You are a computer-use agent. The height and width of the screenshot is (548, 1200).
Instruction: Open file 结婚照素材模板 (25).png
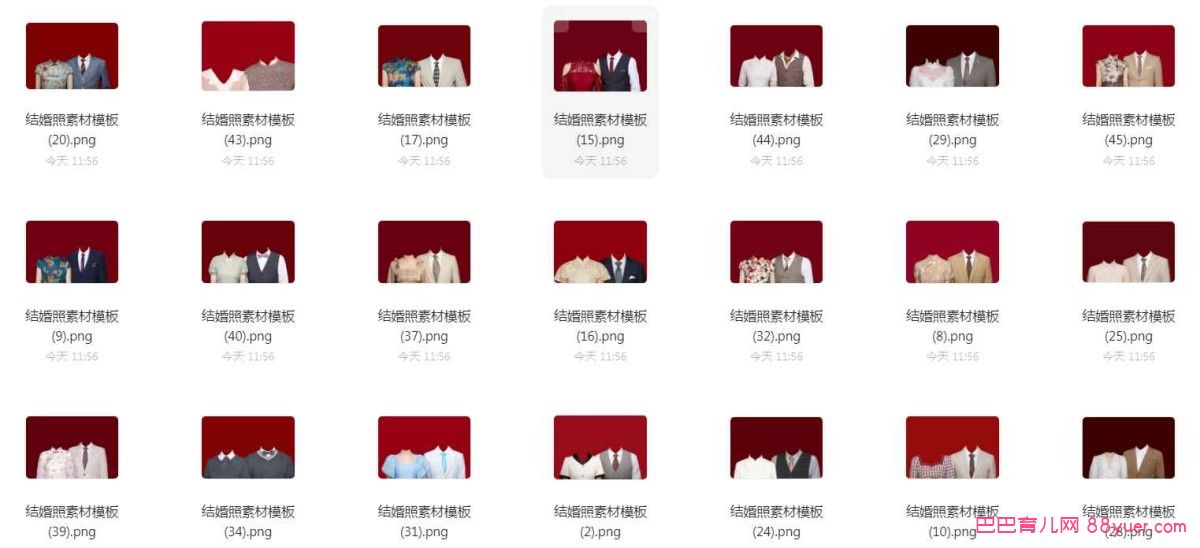coord(1128,252)
